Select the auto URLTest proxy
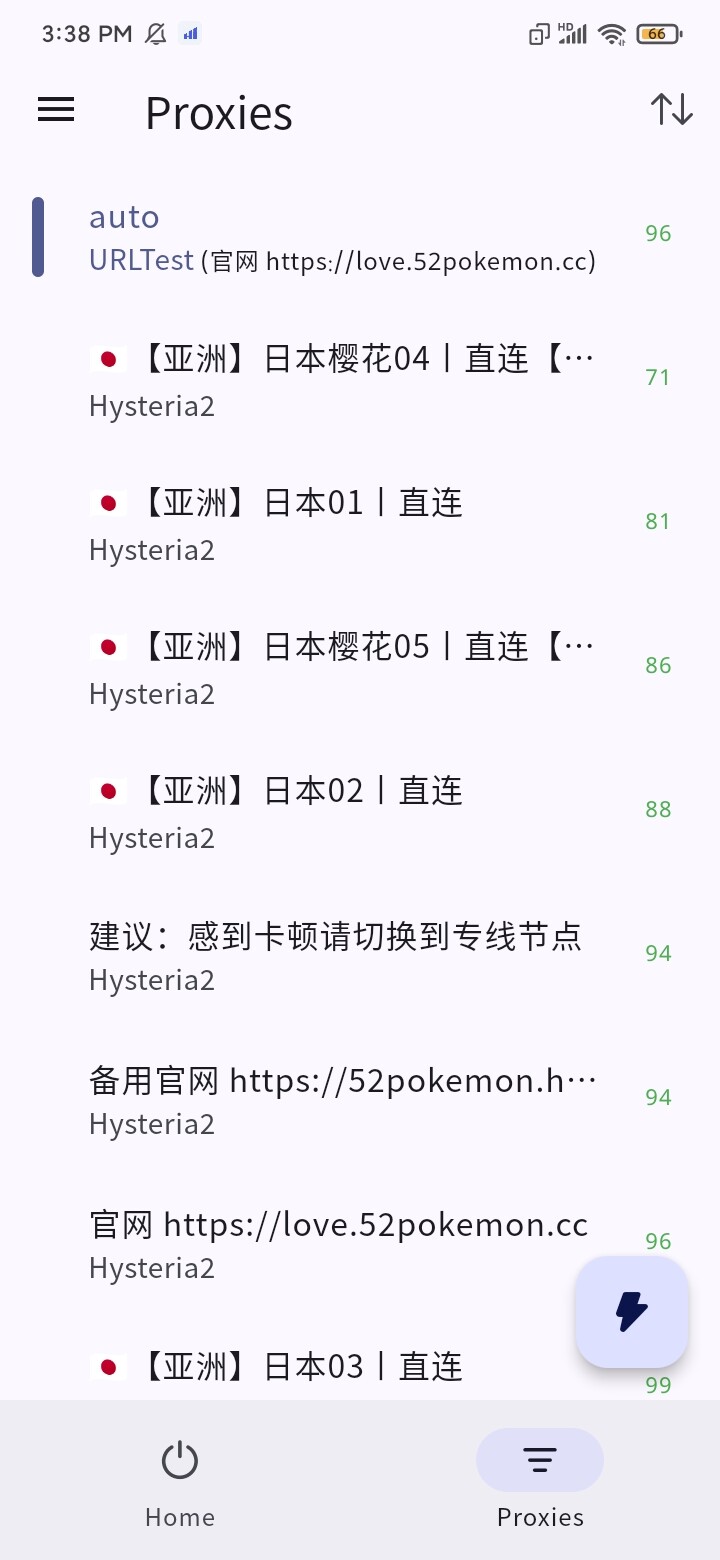720x1560 pixels. (360, 237)
